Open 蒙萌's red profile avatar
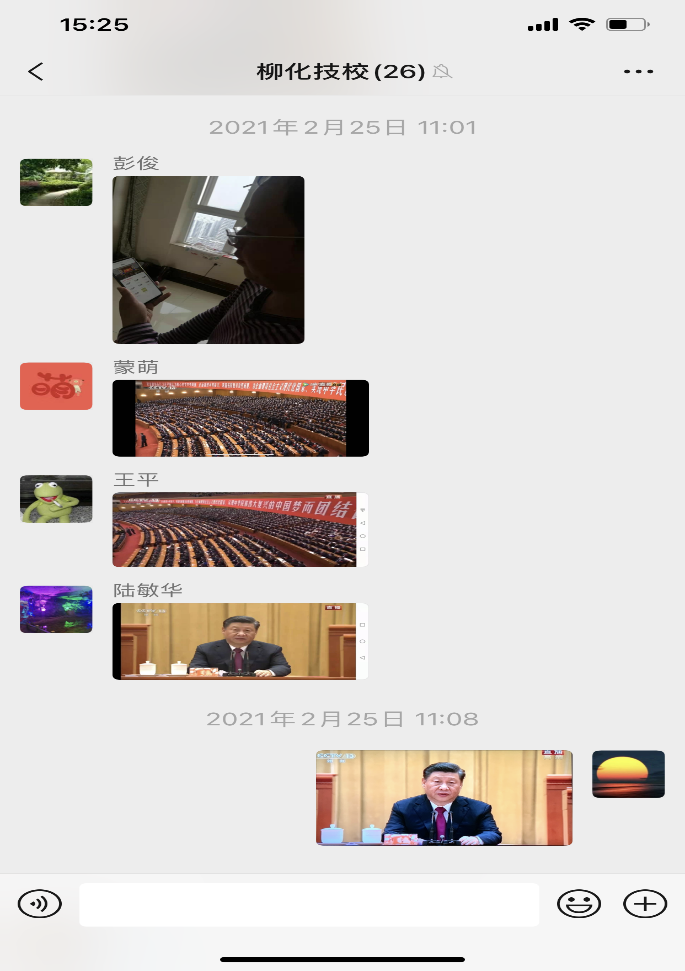This screenshot has height=971, width=685. click(56, 386)
